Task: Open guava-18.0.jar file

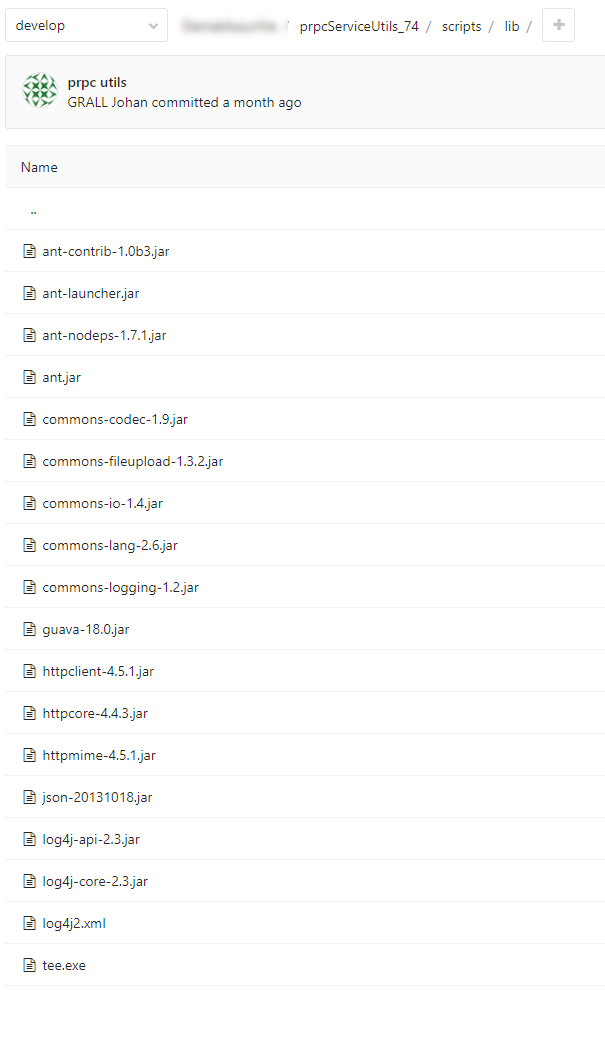Action: pos(86,629)
